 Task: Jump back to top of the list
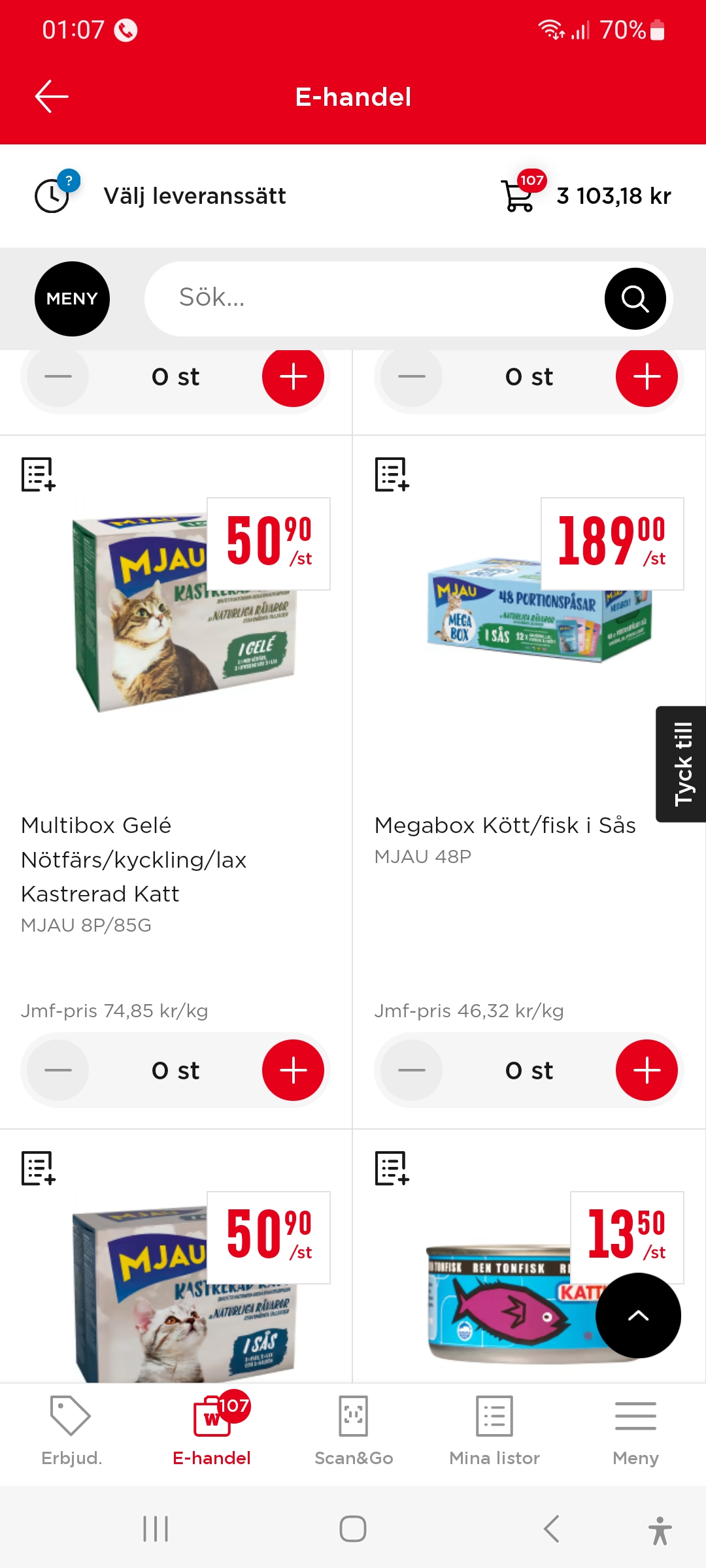point(638,1315)
